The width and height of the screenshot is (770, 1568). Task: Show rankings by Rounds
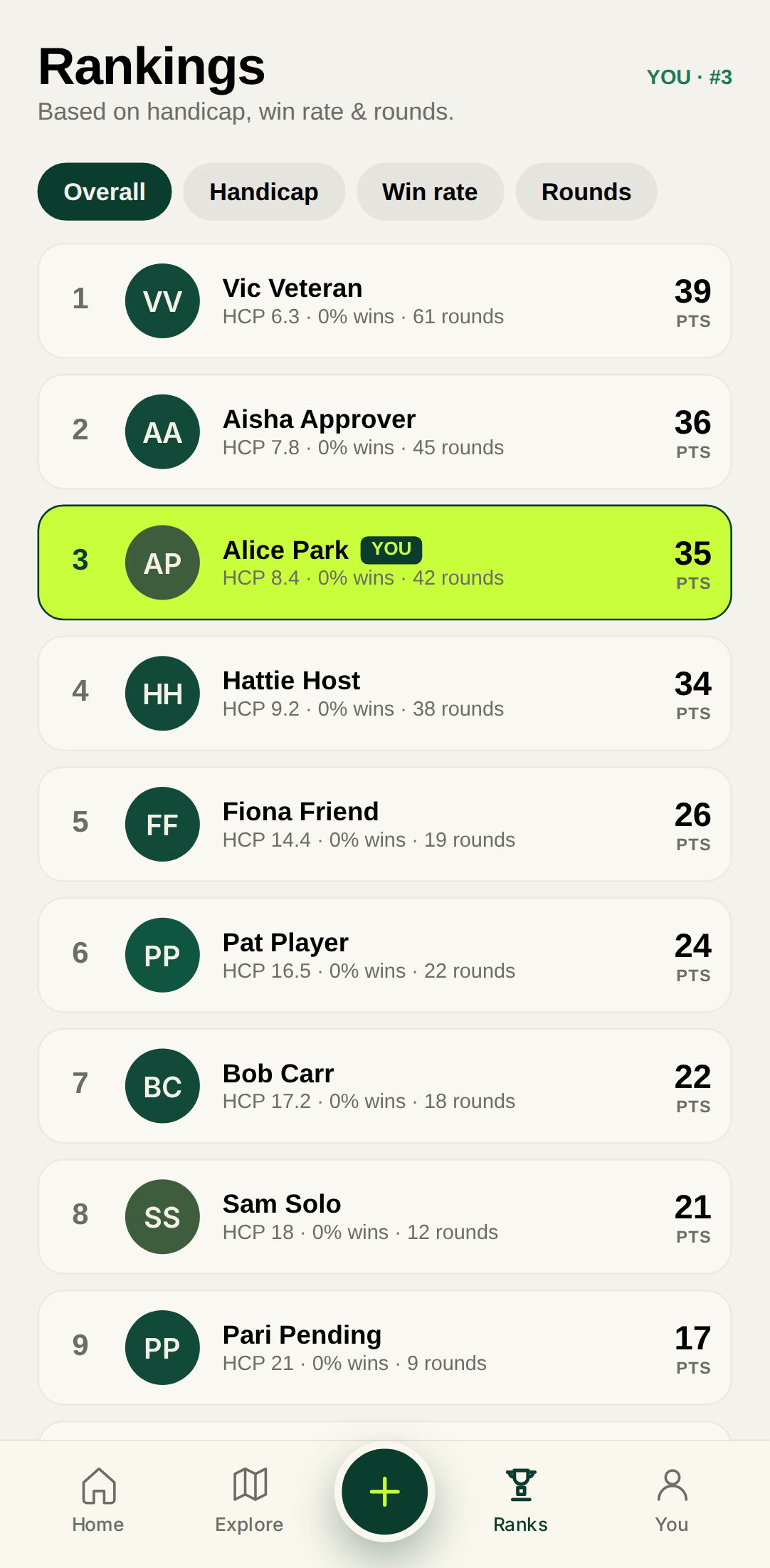pyautogui.click(x=586, y=192)
